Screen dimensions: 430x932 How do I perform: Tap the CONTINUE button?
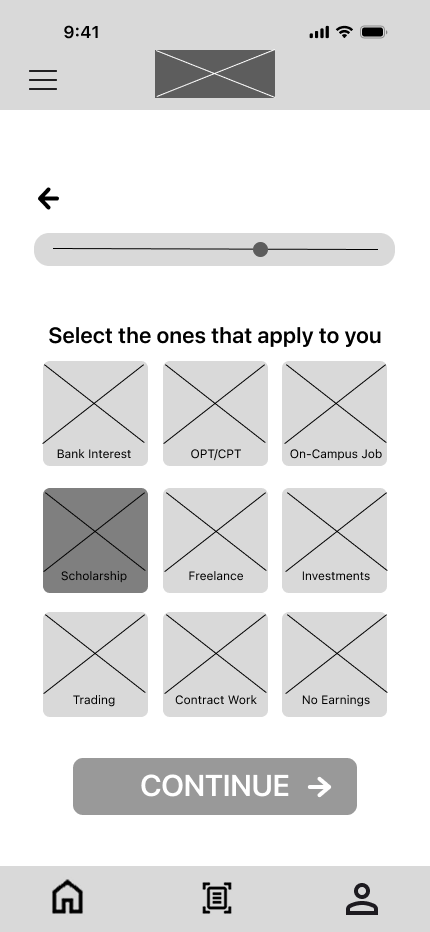point(215,786)
